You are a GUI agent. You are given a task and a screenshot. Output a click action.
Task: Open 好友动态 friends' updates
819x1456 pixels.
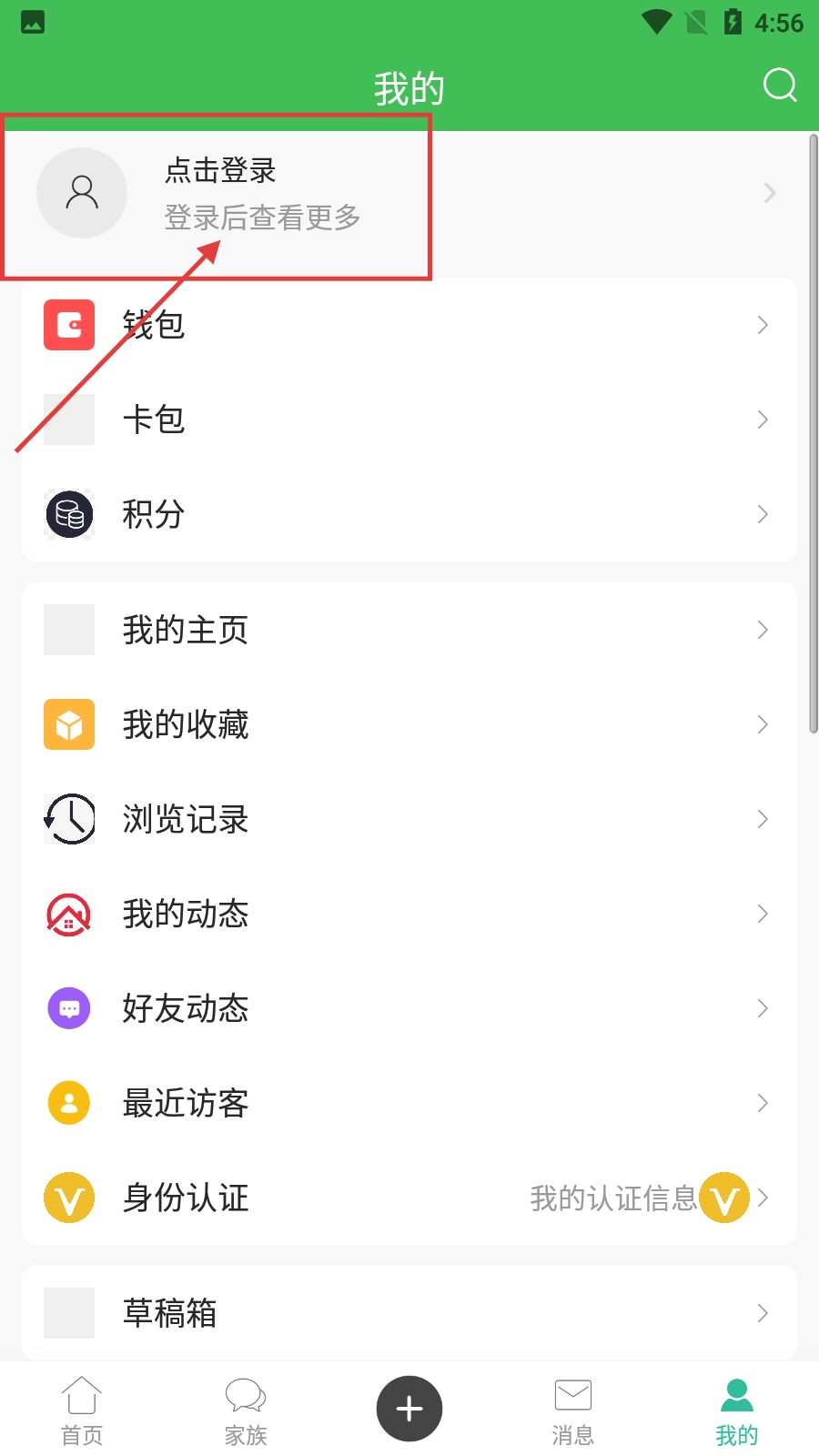409,1008
